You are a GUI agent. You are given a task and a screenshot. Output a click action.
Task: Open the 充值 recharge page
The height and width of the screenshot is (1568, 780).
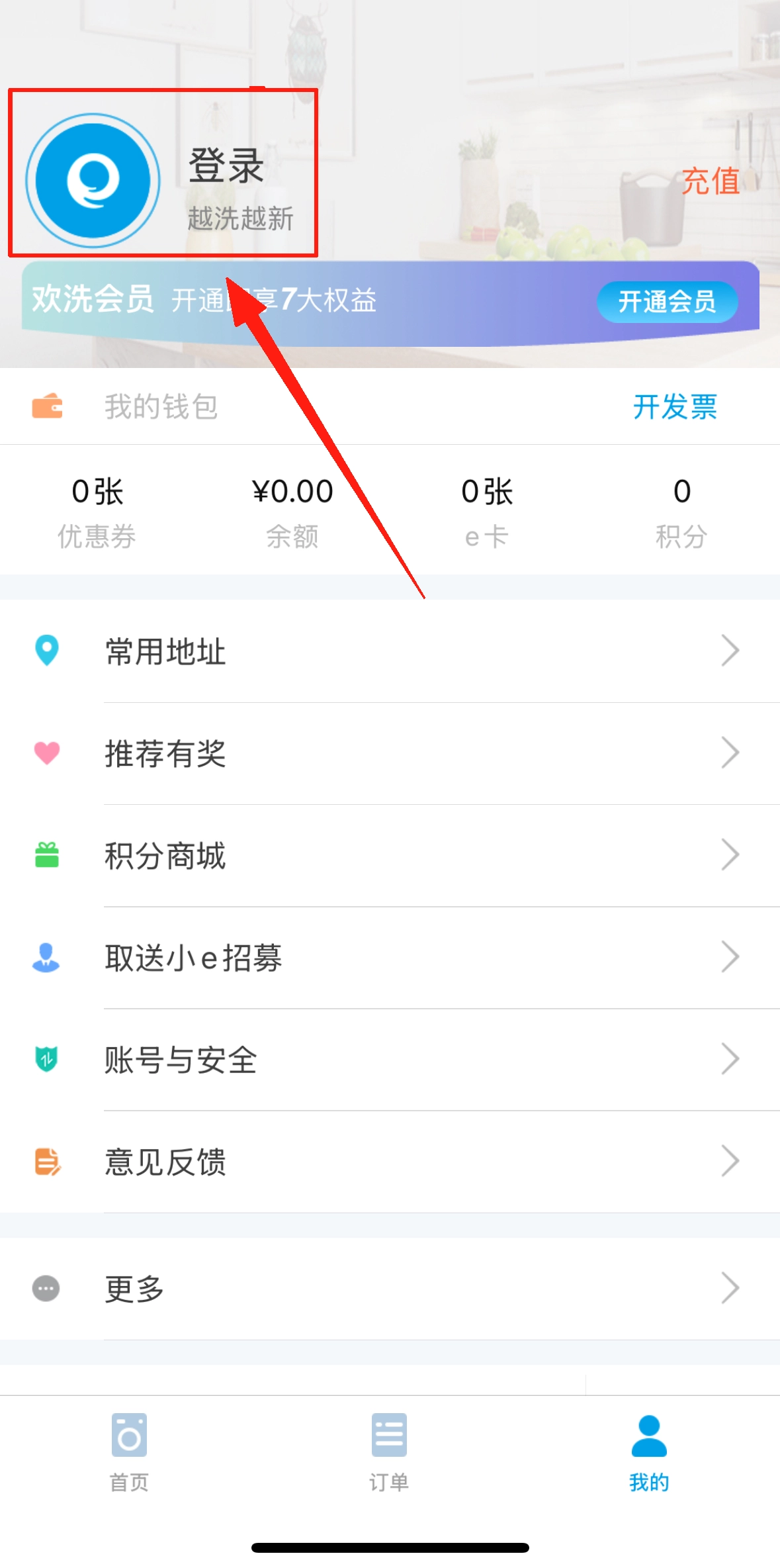pyautogui.click(x=711, y=181)
